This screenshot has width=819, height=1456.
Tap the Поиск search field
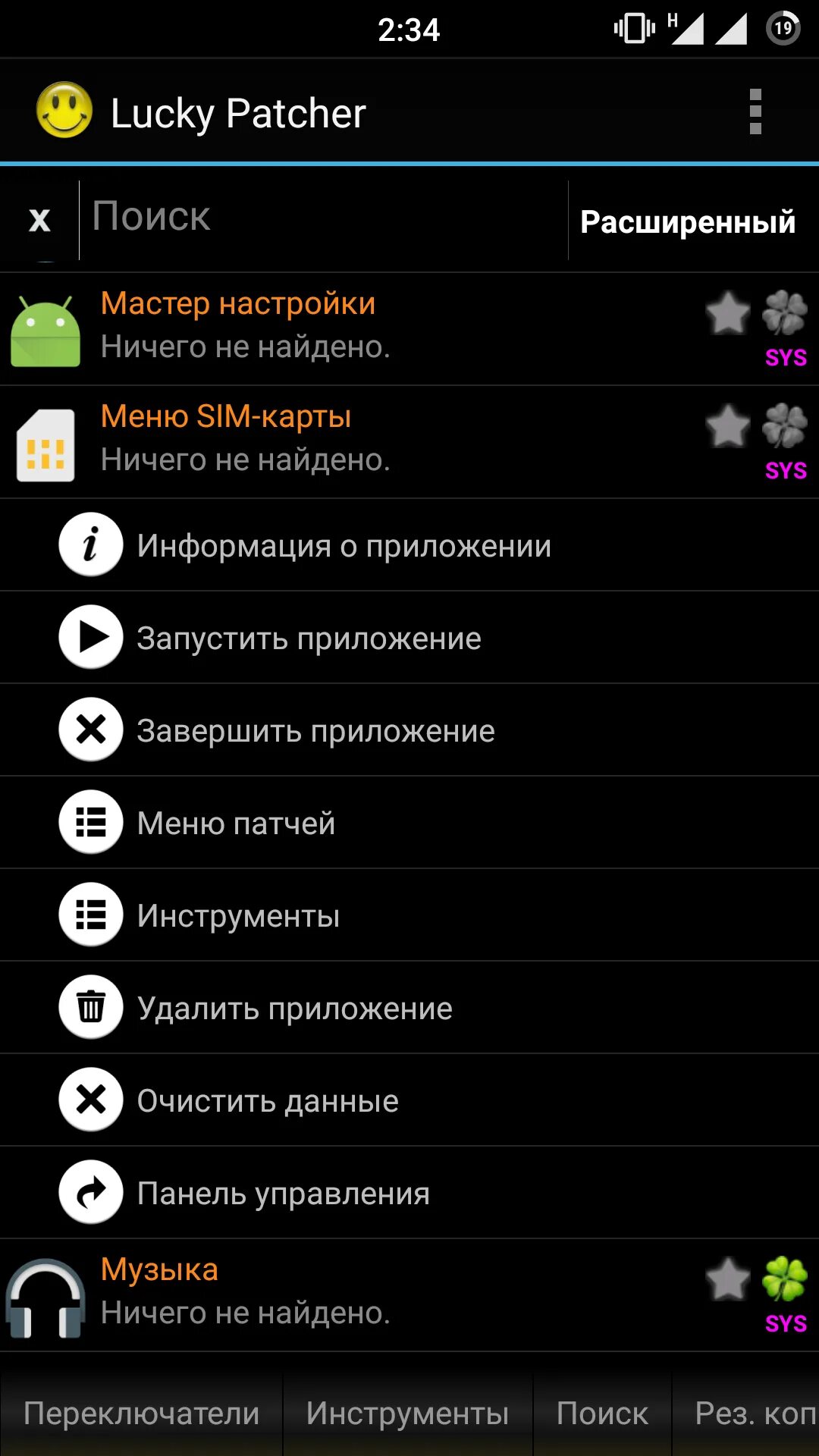click(322, 218)
